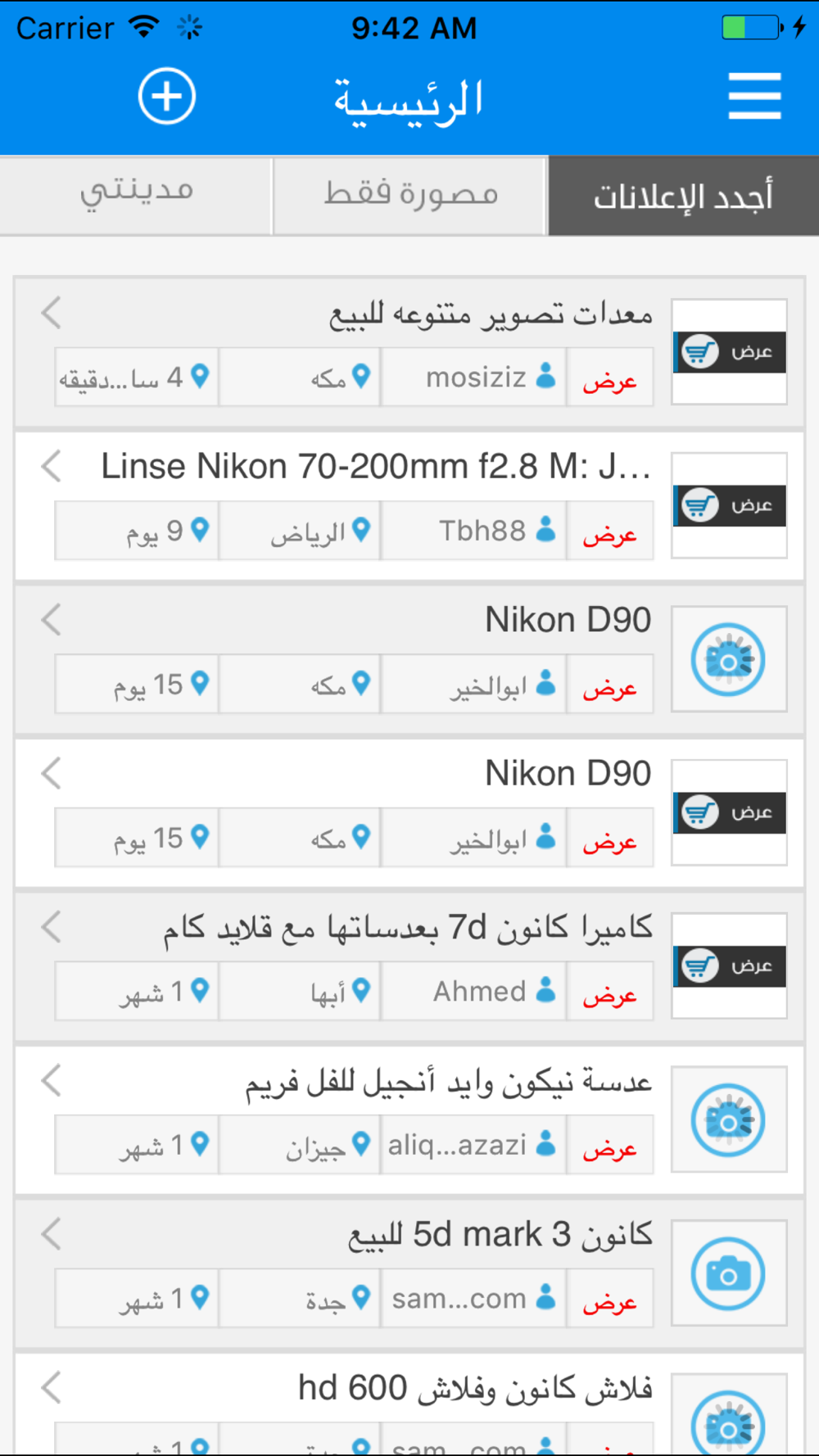Open the كاميرا كانون 7d ad
819x1456 pixels.
[409, 965]
